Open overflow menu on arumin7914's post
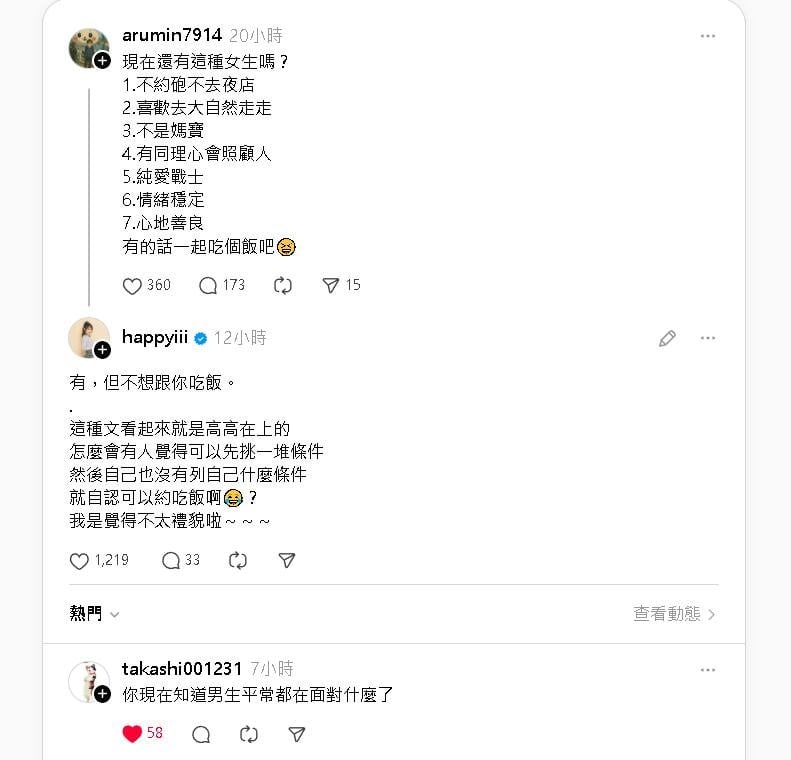The height and width of the screenshot is (760, 791). pos(707,36)
